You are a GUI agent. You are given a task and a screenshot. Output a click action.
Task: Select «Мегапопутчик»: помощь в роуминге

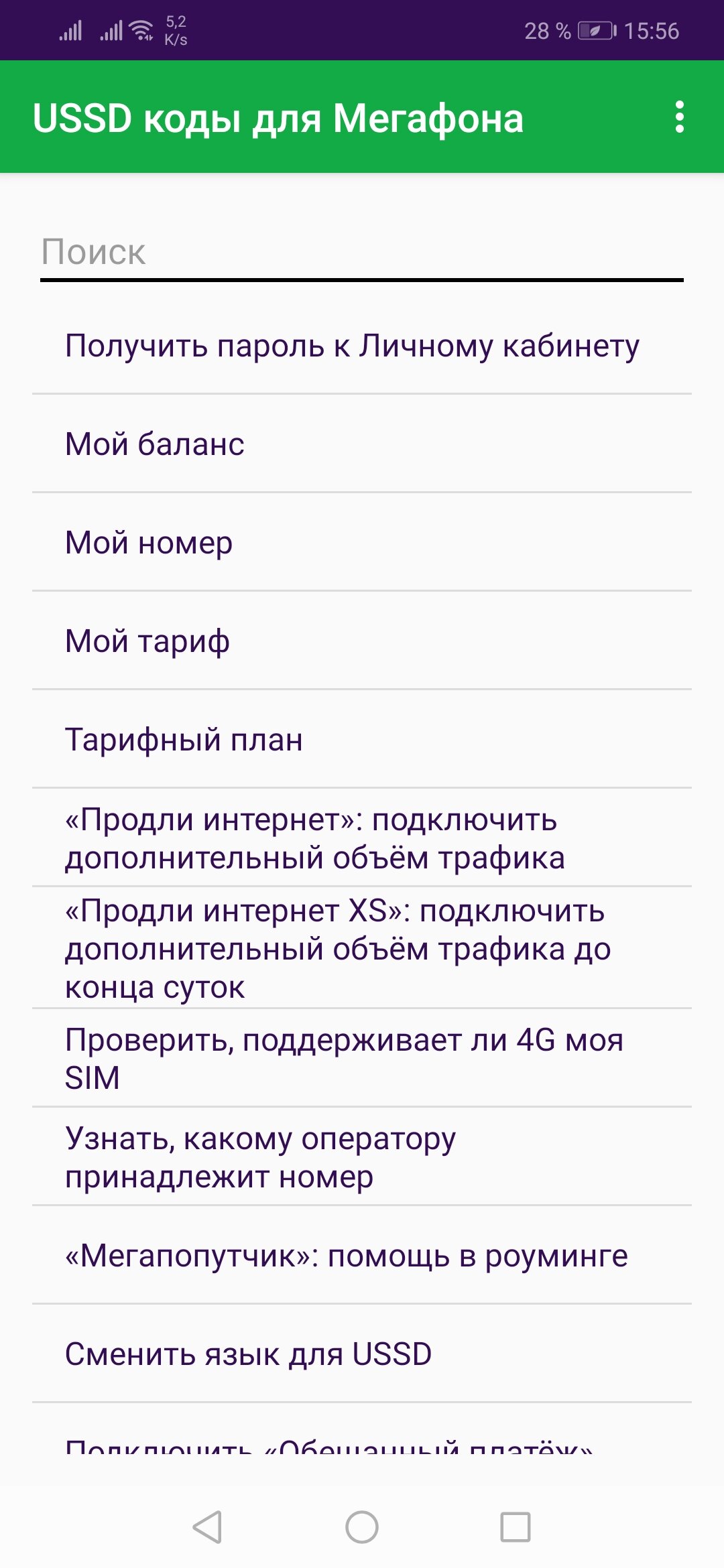362,1255
